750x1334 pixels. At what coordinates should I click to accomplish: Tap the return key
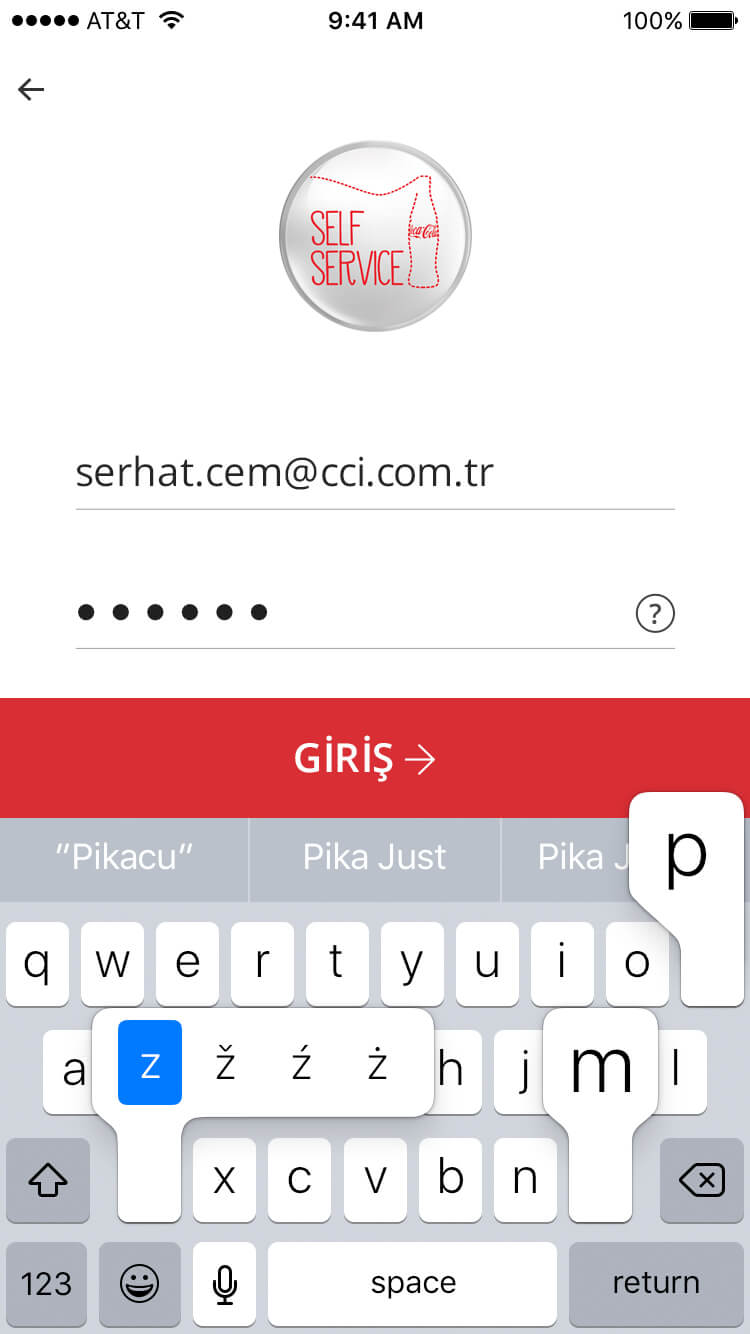point(655,1283)
